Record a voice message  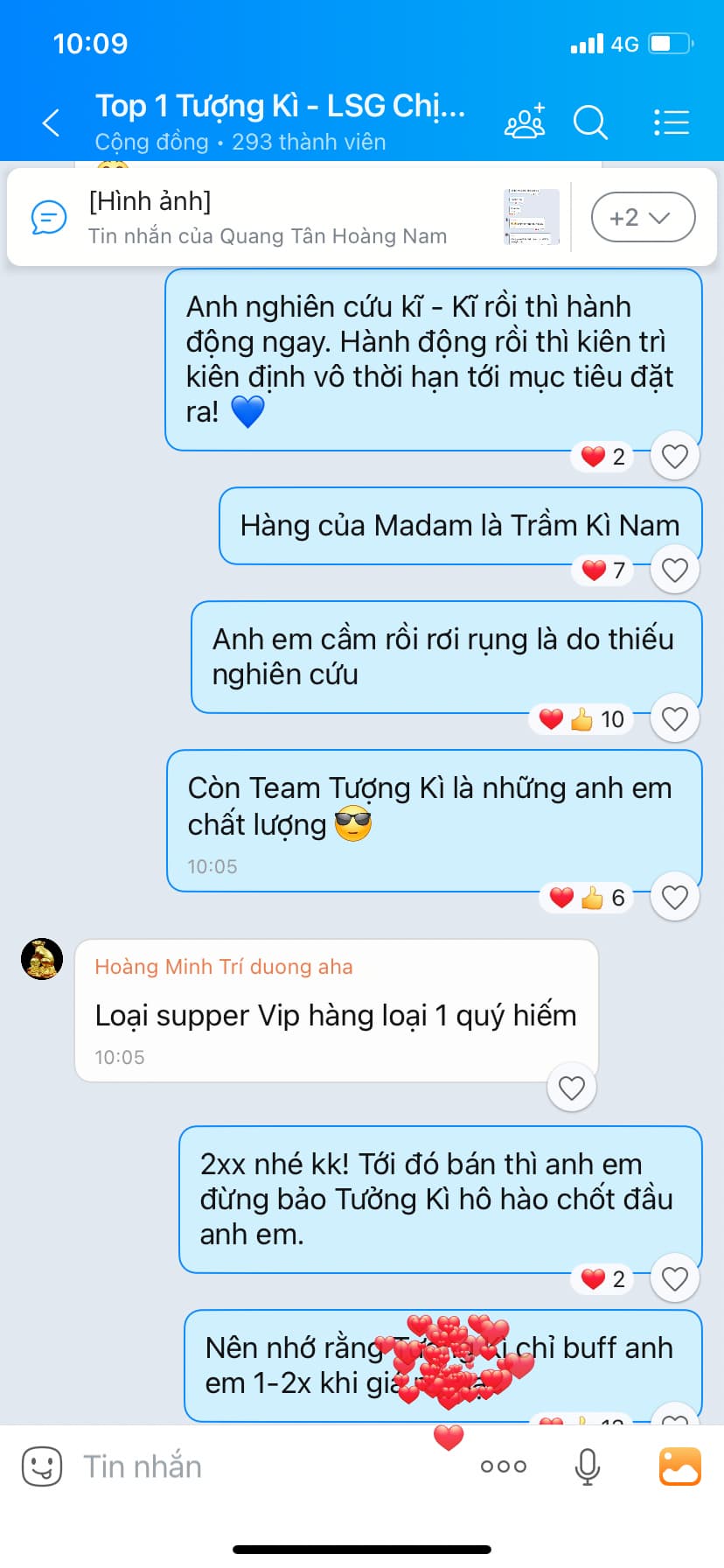coord(588,1466)
